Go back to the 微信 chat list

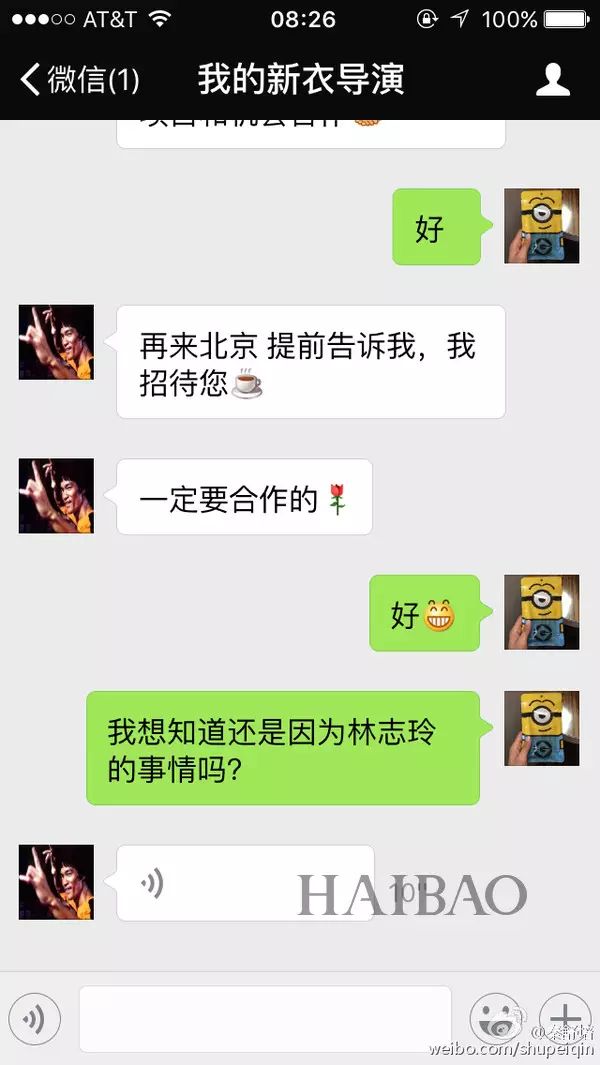point(79,80)
